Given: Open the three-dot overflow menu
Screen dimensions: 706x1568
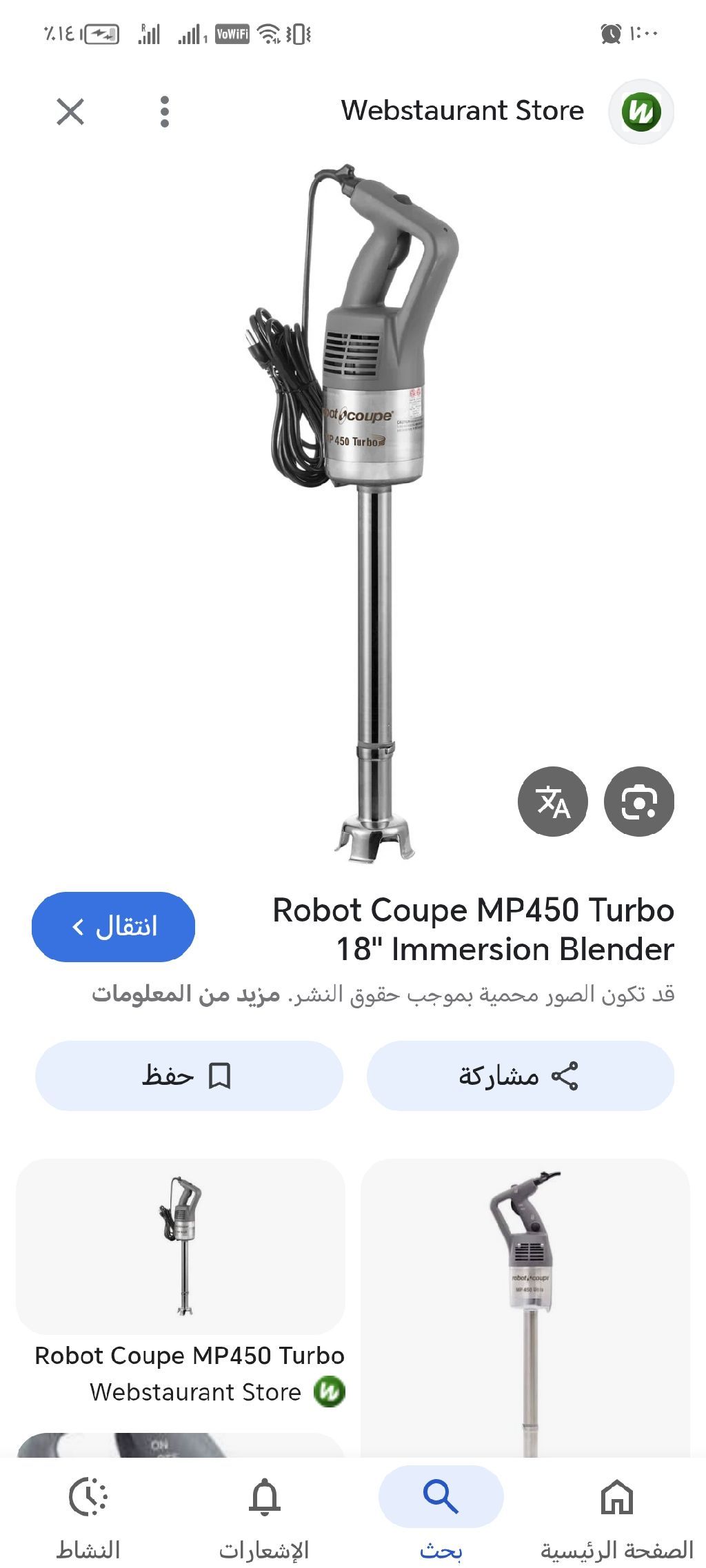Looking at the screenshot, I should pyautogui.click(x=164, y=112).
